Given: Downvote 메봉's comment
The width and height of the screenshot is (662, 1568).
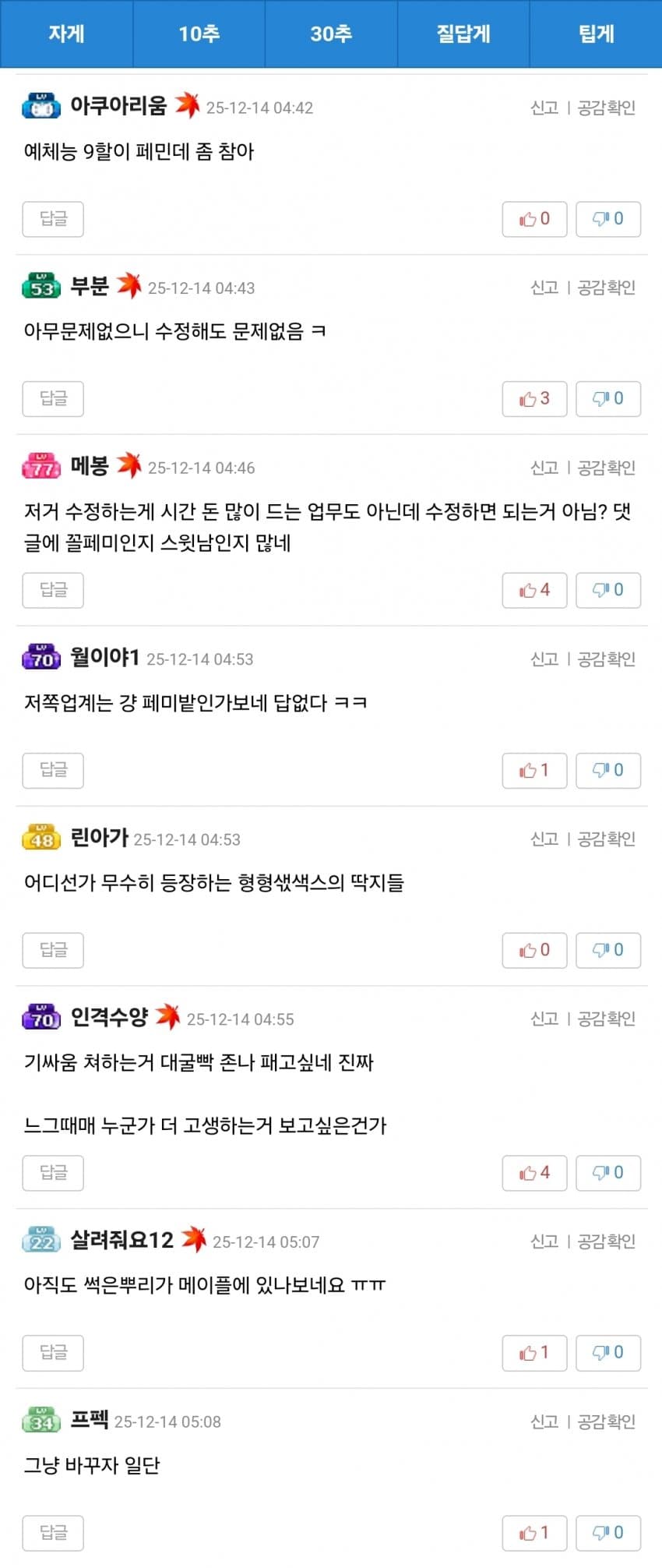Looking at the screenshot, I should pos(608,590).
